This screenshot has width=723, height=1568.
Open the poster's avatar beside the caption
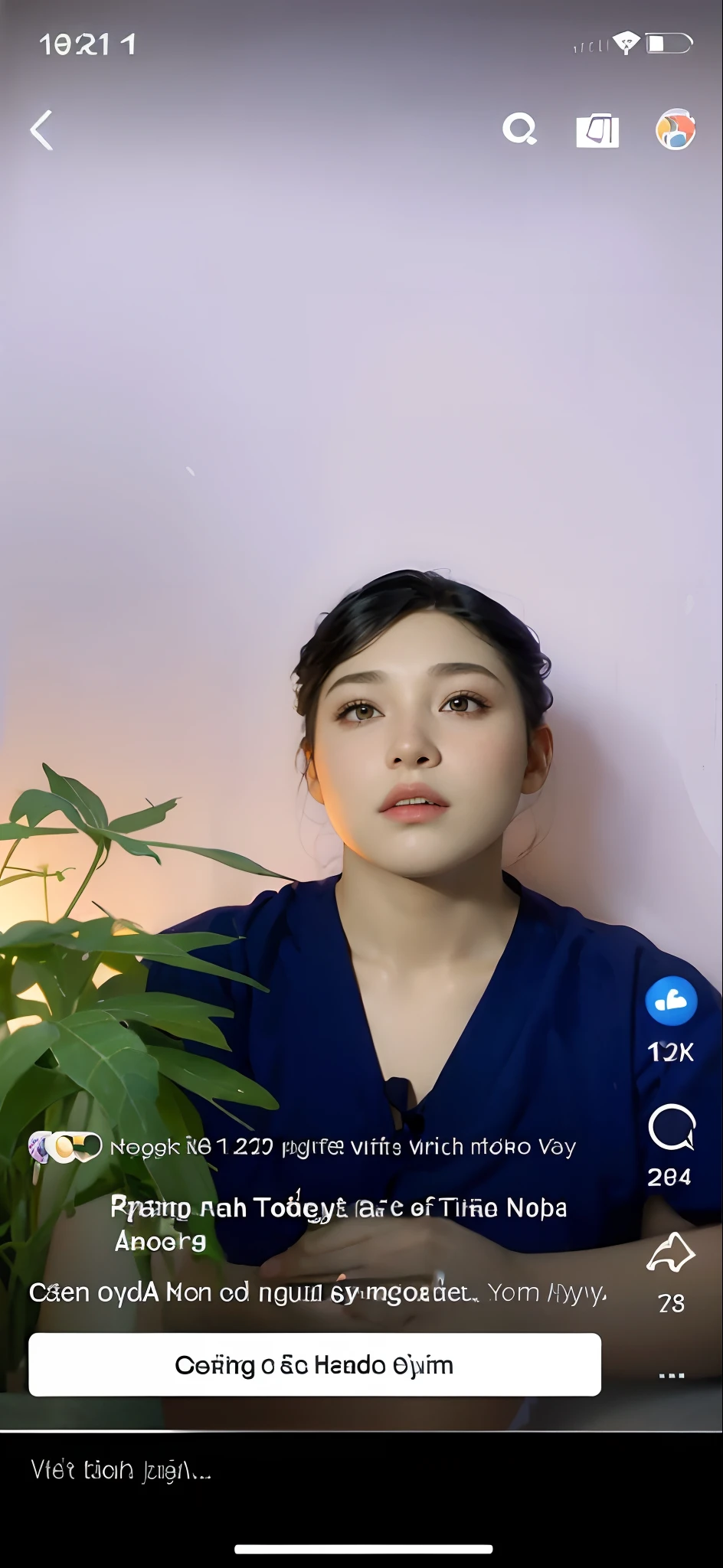pyautogui.click(x=65, y=1146)
